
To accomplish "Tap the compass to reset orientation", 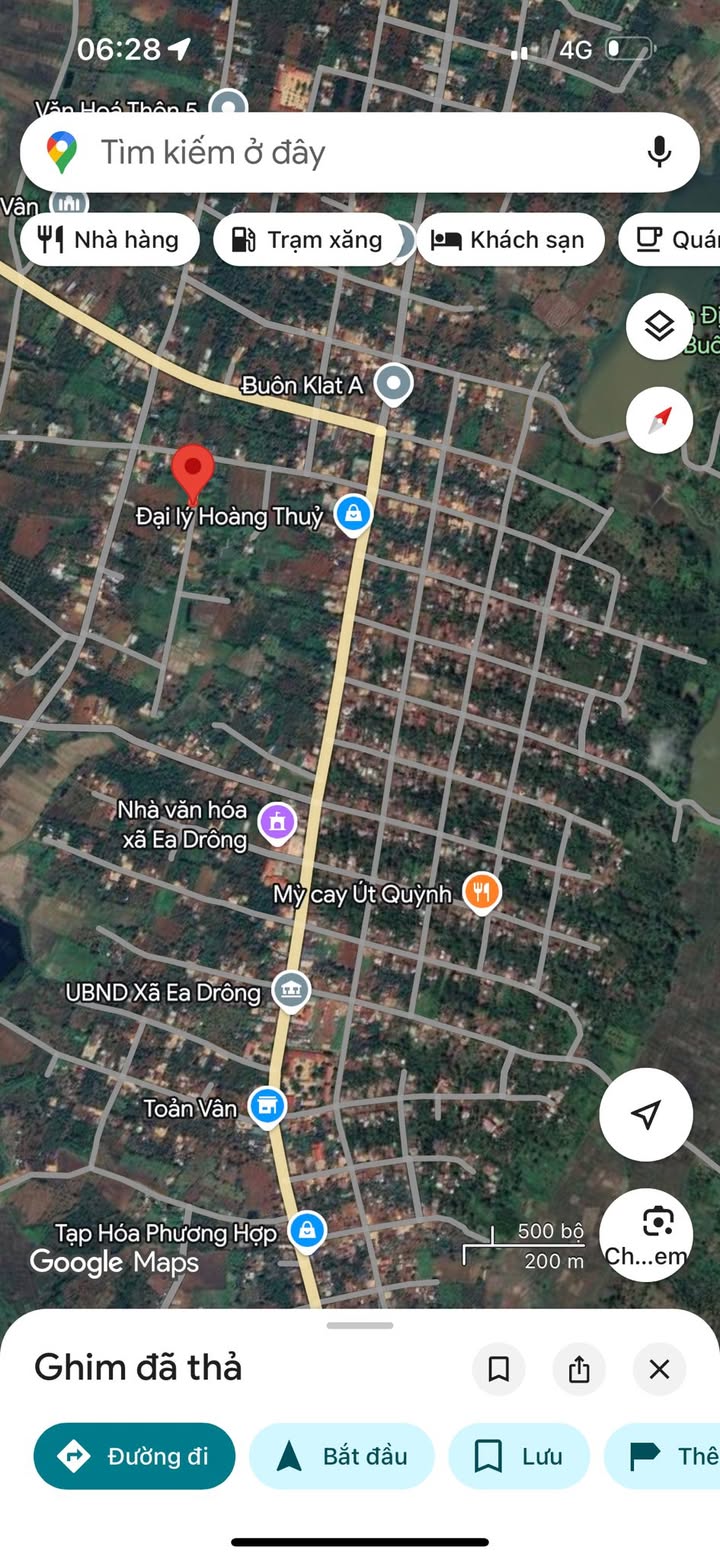I will point(659,420).
